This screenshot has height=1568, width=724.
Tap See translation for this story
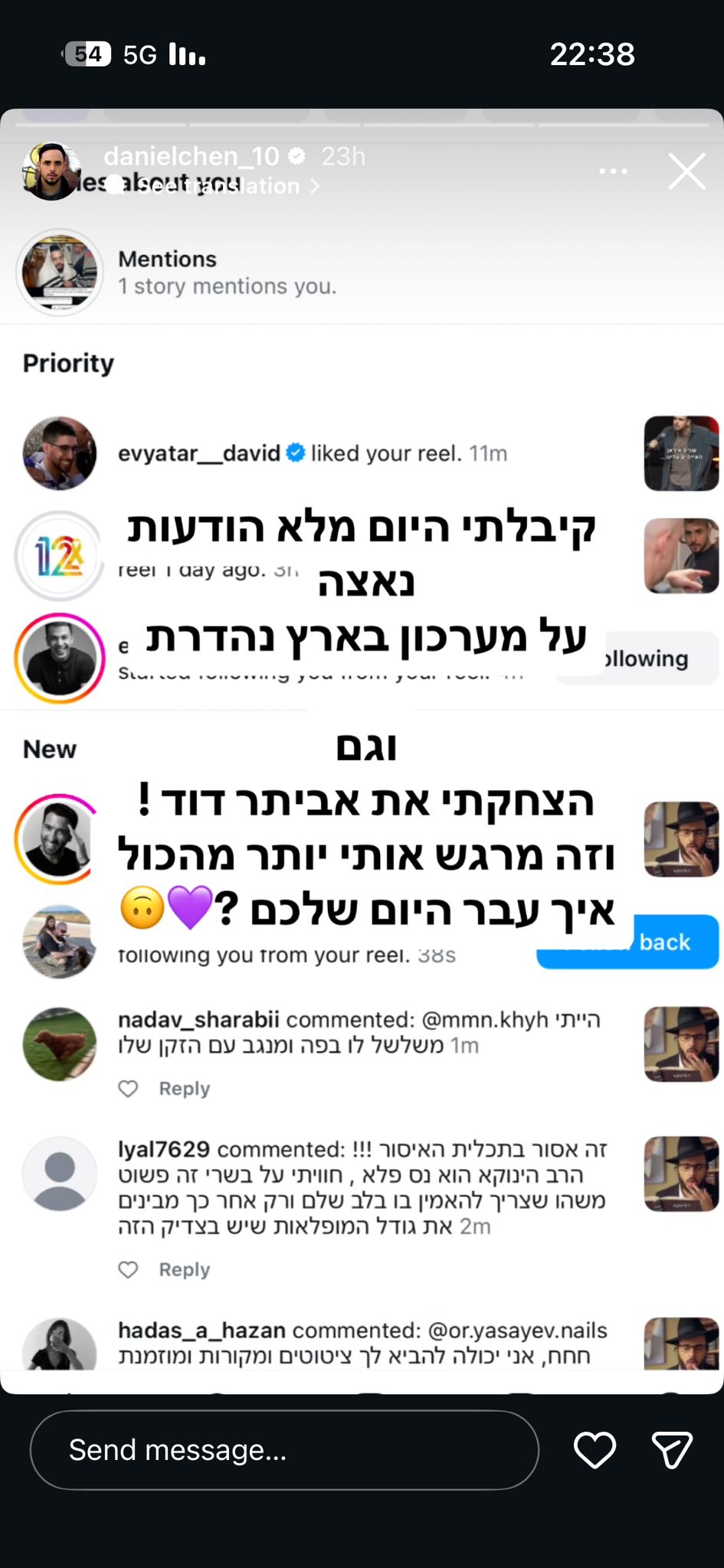222,186
